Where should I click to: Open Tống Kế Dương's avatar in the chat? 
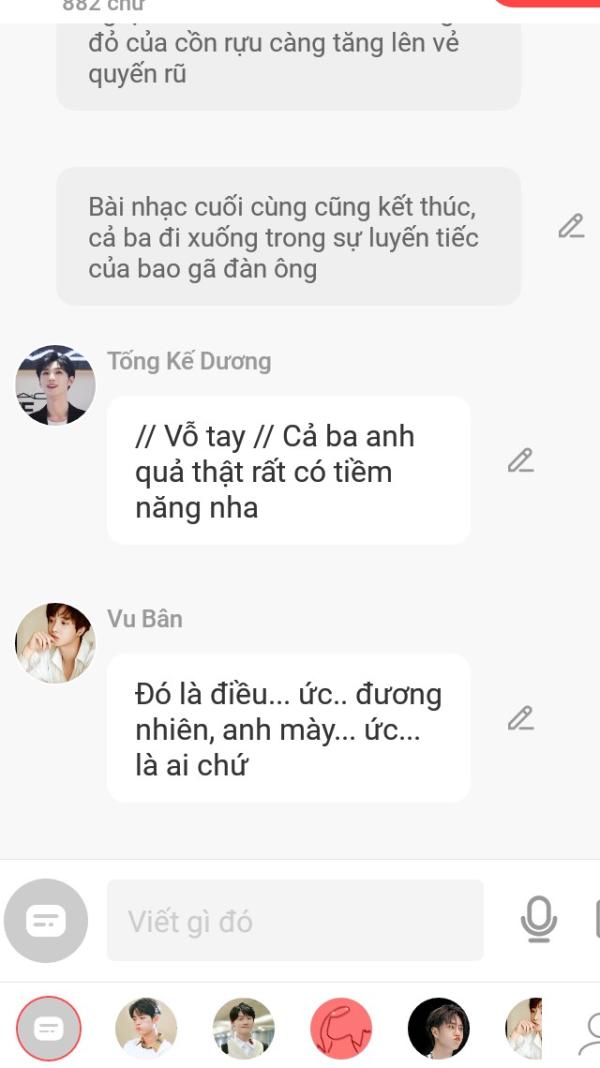point(56,385)
